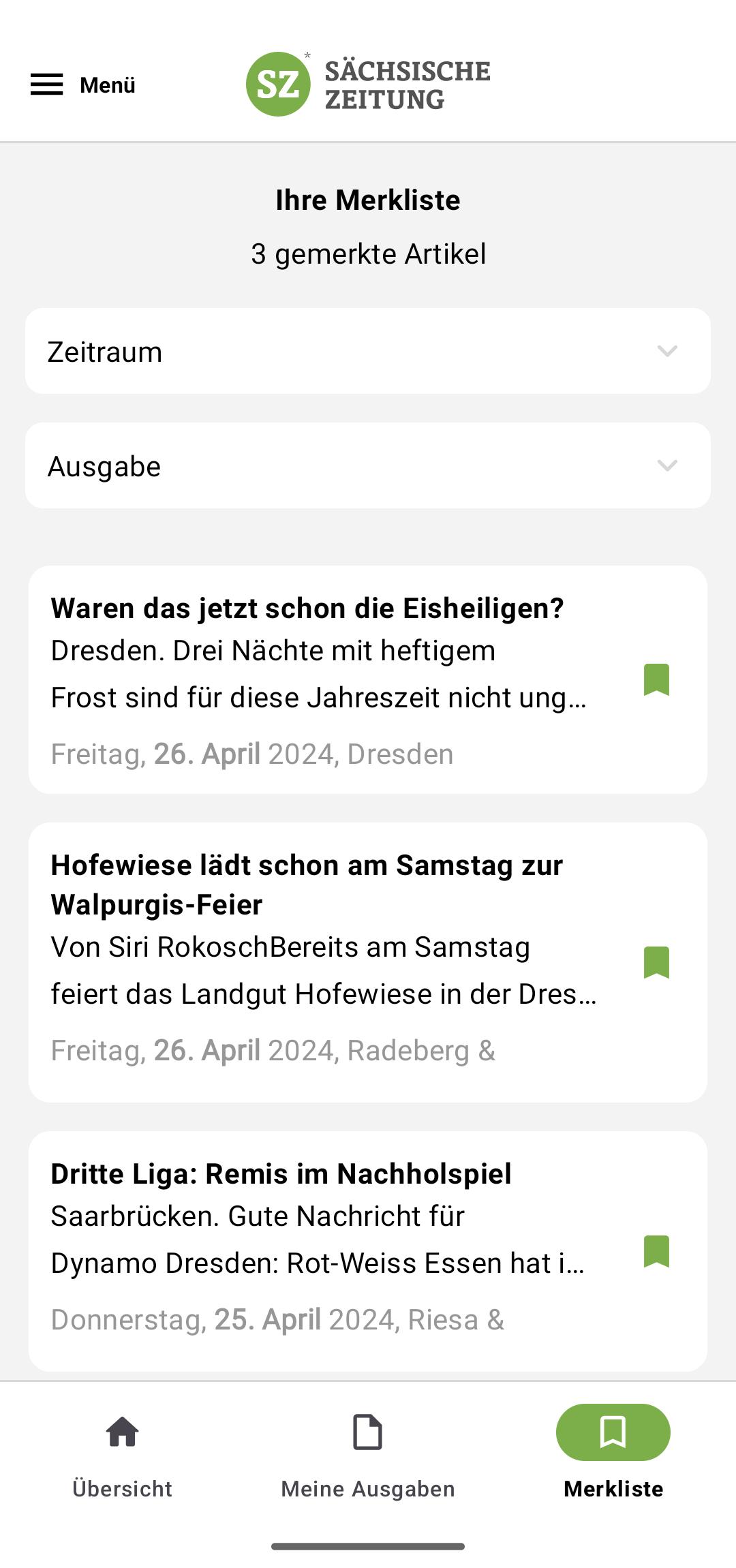The height and width of the screenshot is (1568, 736).
Task: Unbookmark the Hofewiese Walpurgis-Feier article
Action: click(657, 962)
